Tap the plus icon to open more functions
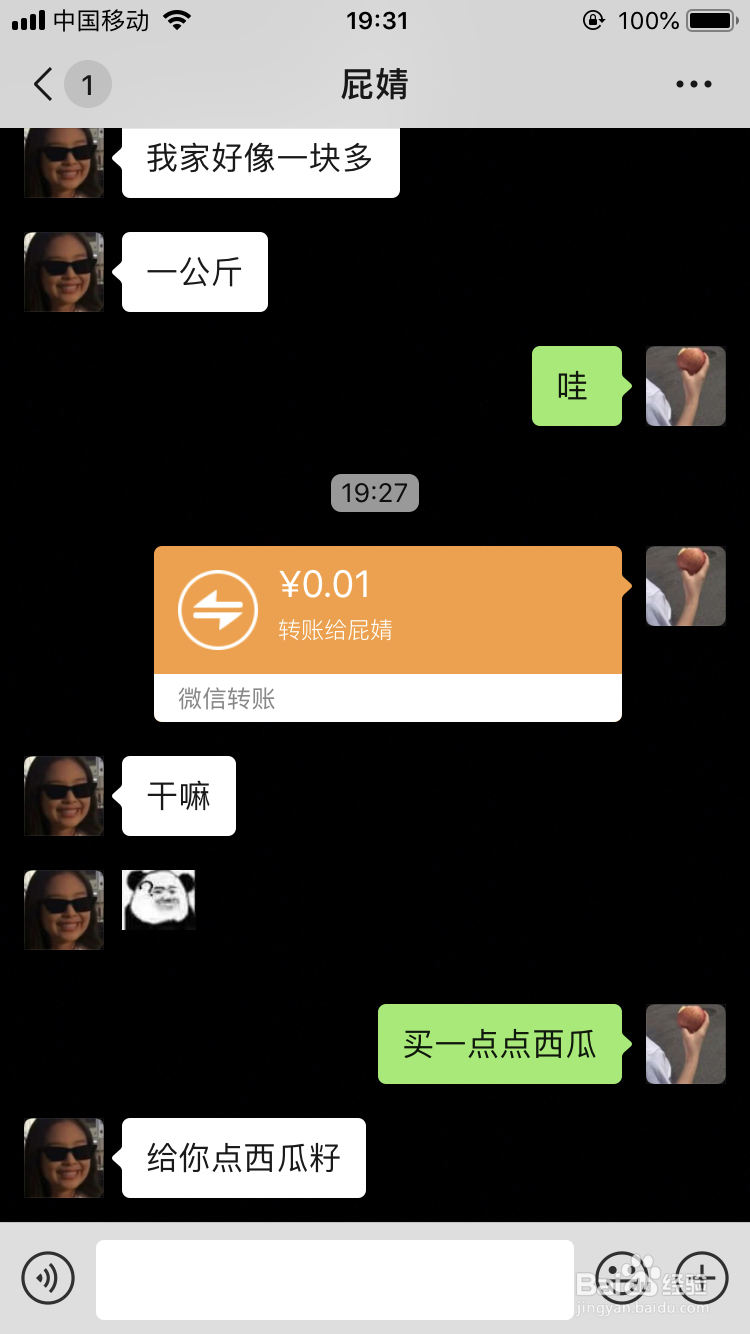750x1334 pixels. point(702,1278)
